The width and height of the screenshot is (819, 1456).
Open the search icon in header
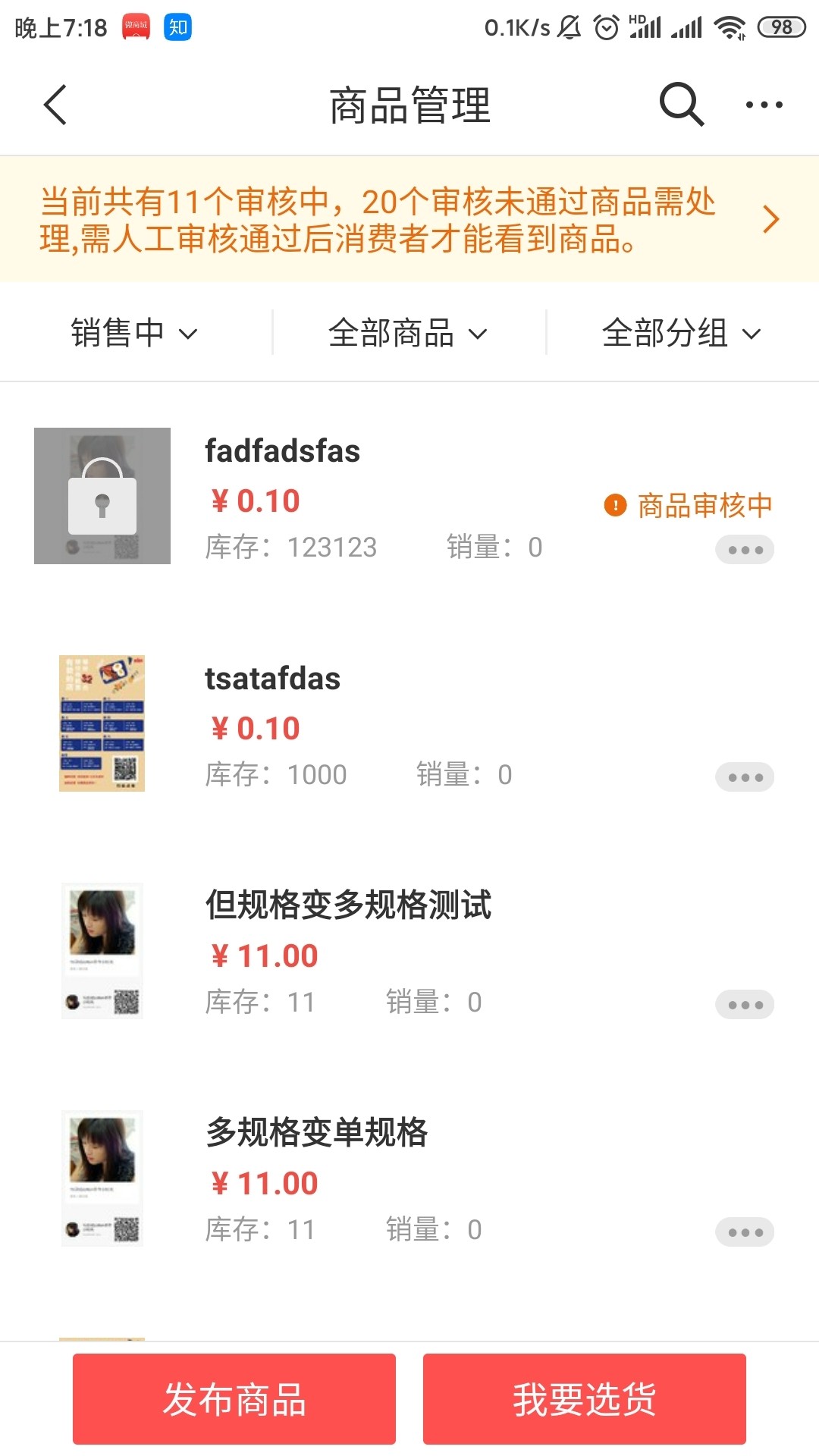tap(681, 105)
